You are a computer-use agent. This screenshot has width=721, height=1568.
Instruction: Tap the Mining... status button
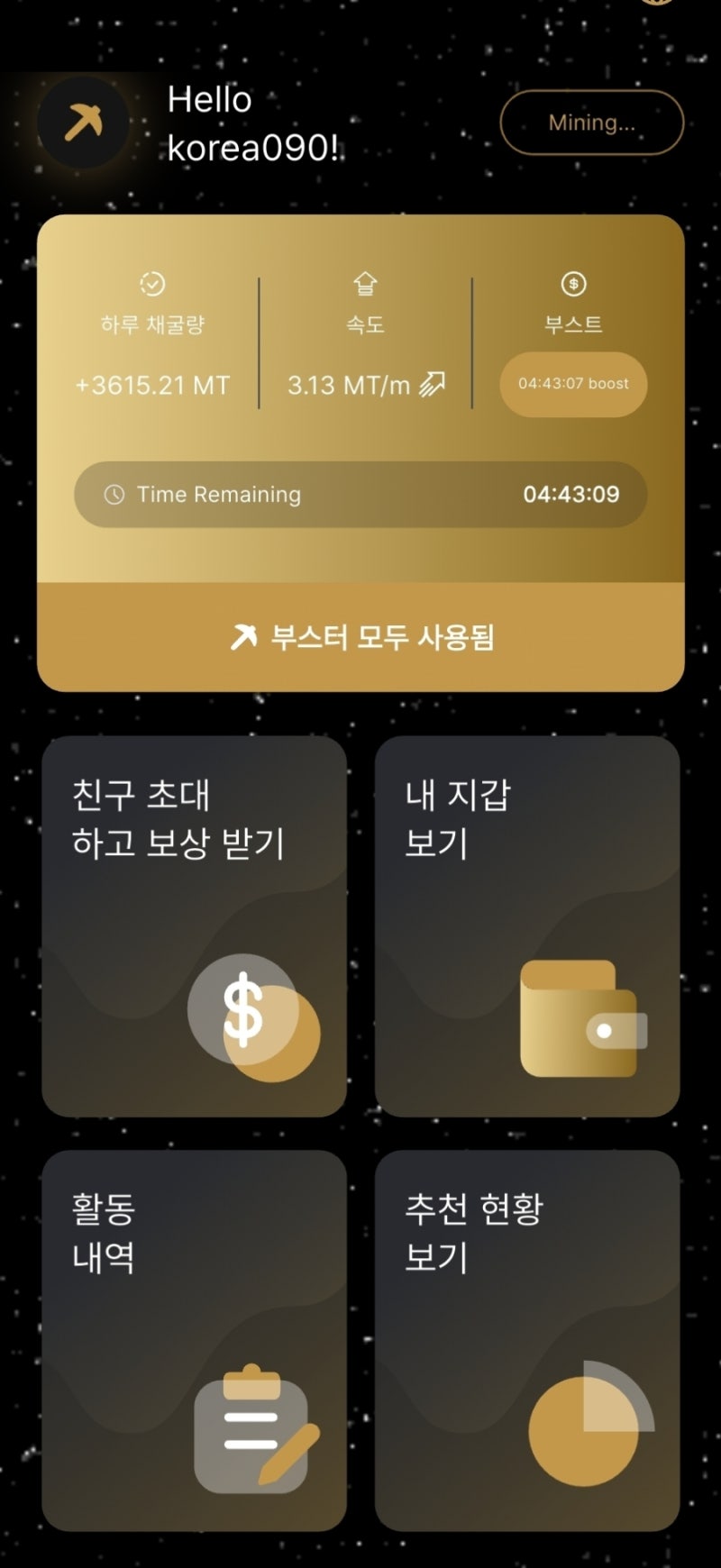pyautogui.click(x=591, y=123)
